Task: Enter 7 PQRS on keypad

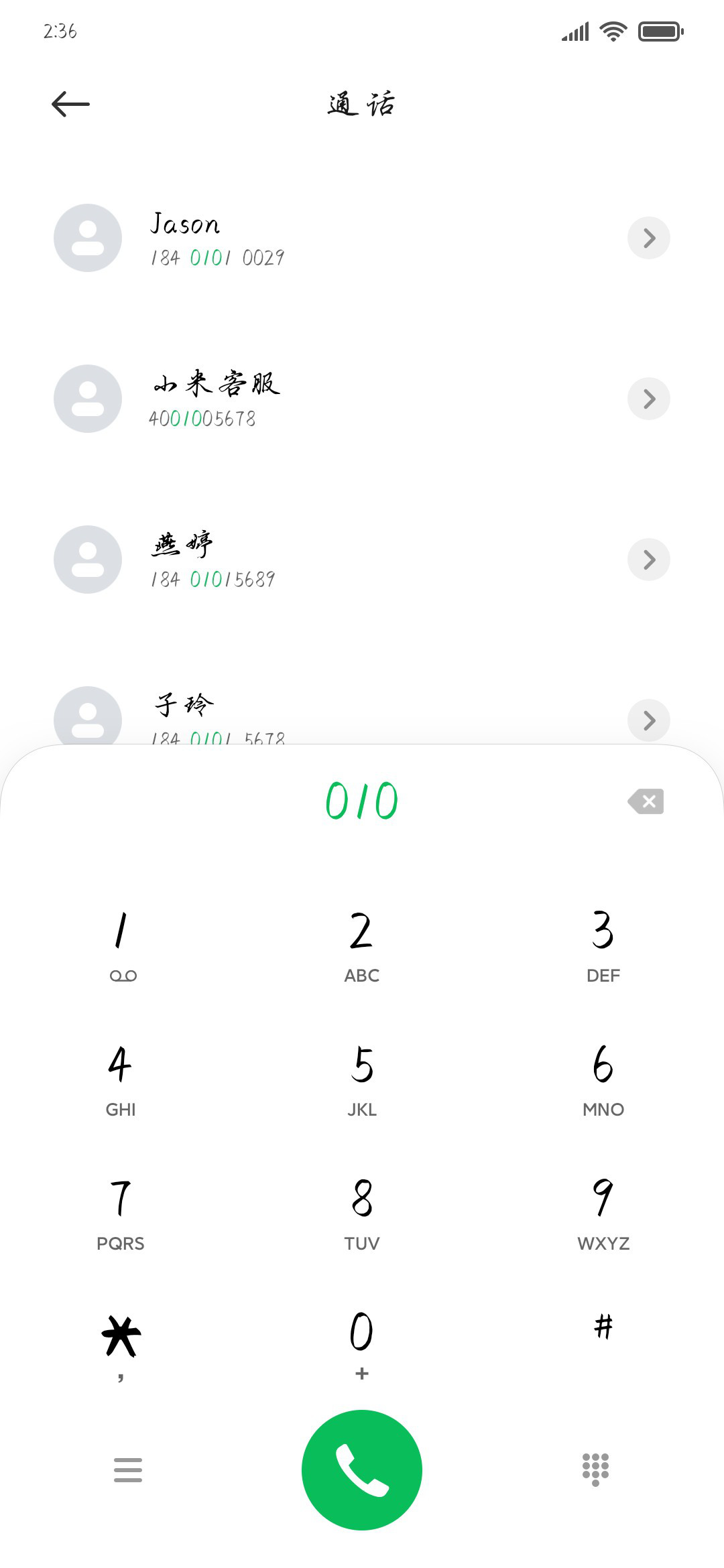Action: coord(121,1213)
